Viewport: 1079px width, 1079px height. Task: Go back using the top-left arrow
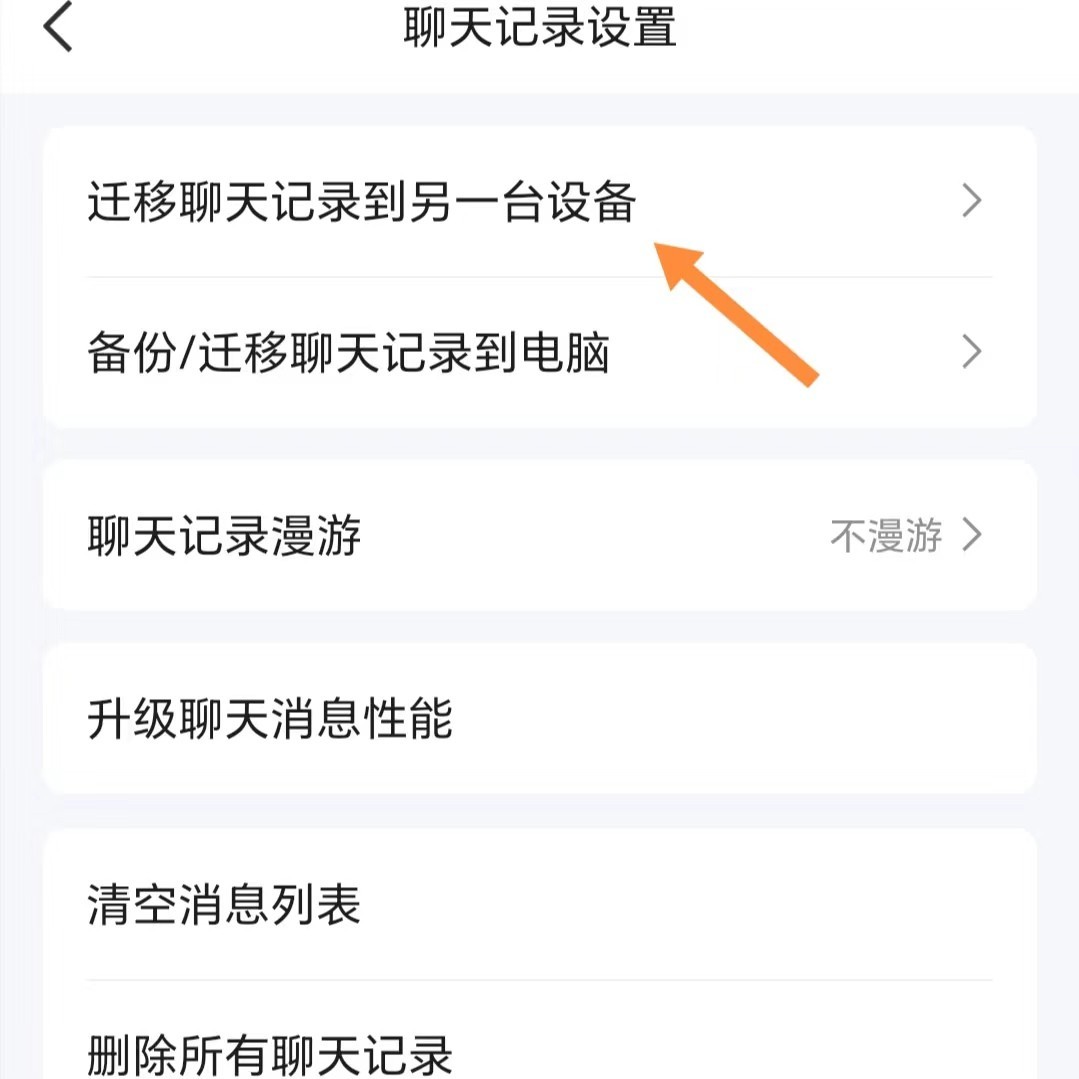click(58, 28)
